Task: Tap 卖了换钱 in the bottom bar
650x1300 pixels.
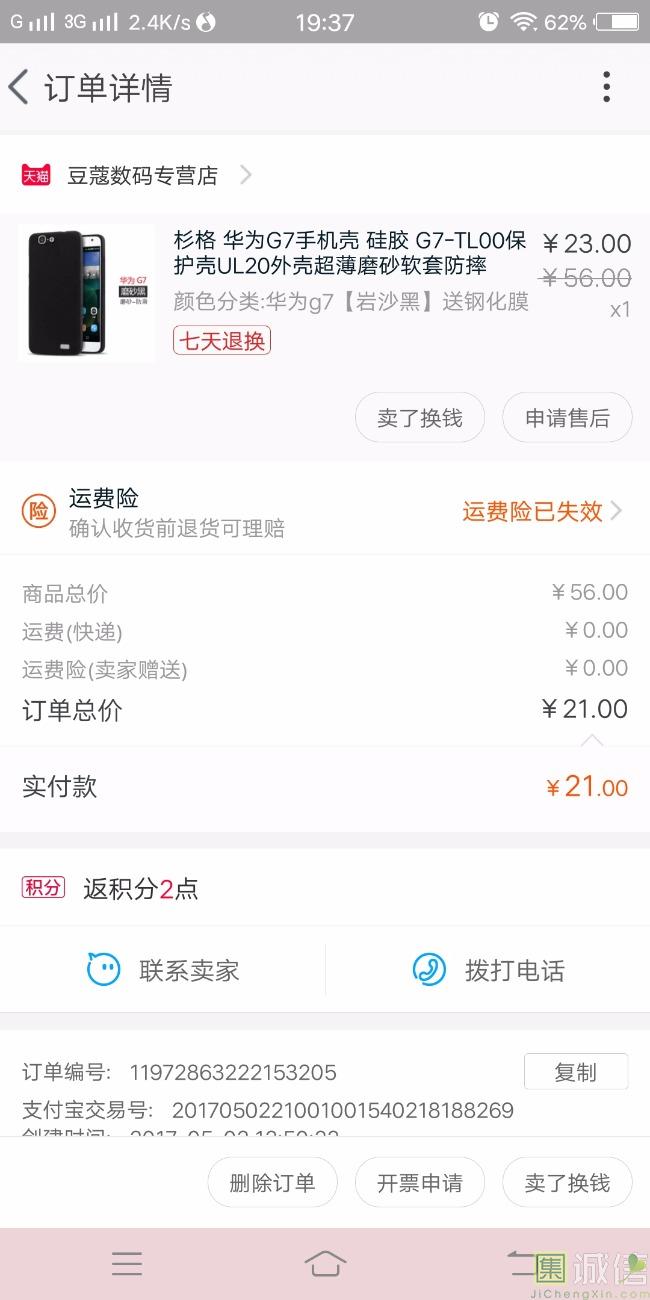Action: coord(567,1183)
